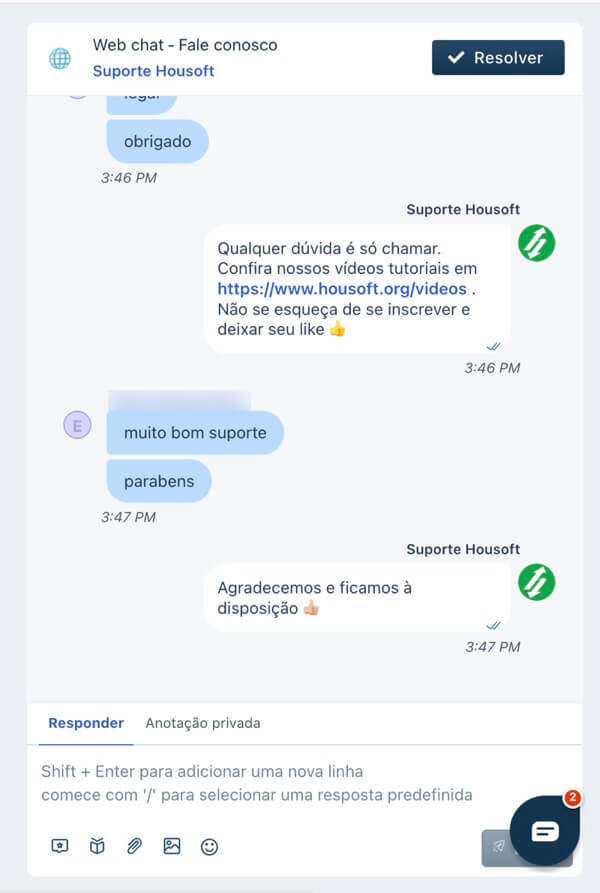
Task: Switch to the Responder tab
Action: (x=86, y=723)
